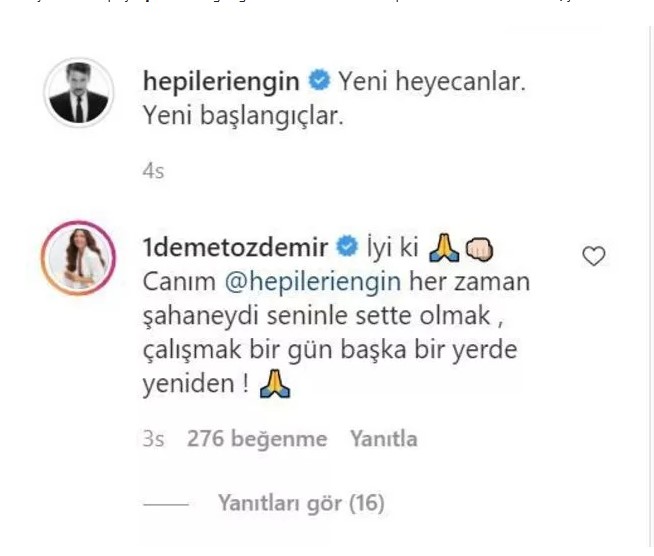This screenshot has width=654, height=556.
Task: Expand replies with Yanıtları gör (16)
Action: pyautogui.click(x=301, y=503)
